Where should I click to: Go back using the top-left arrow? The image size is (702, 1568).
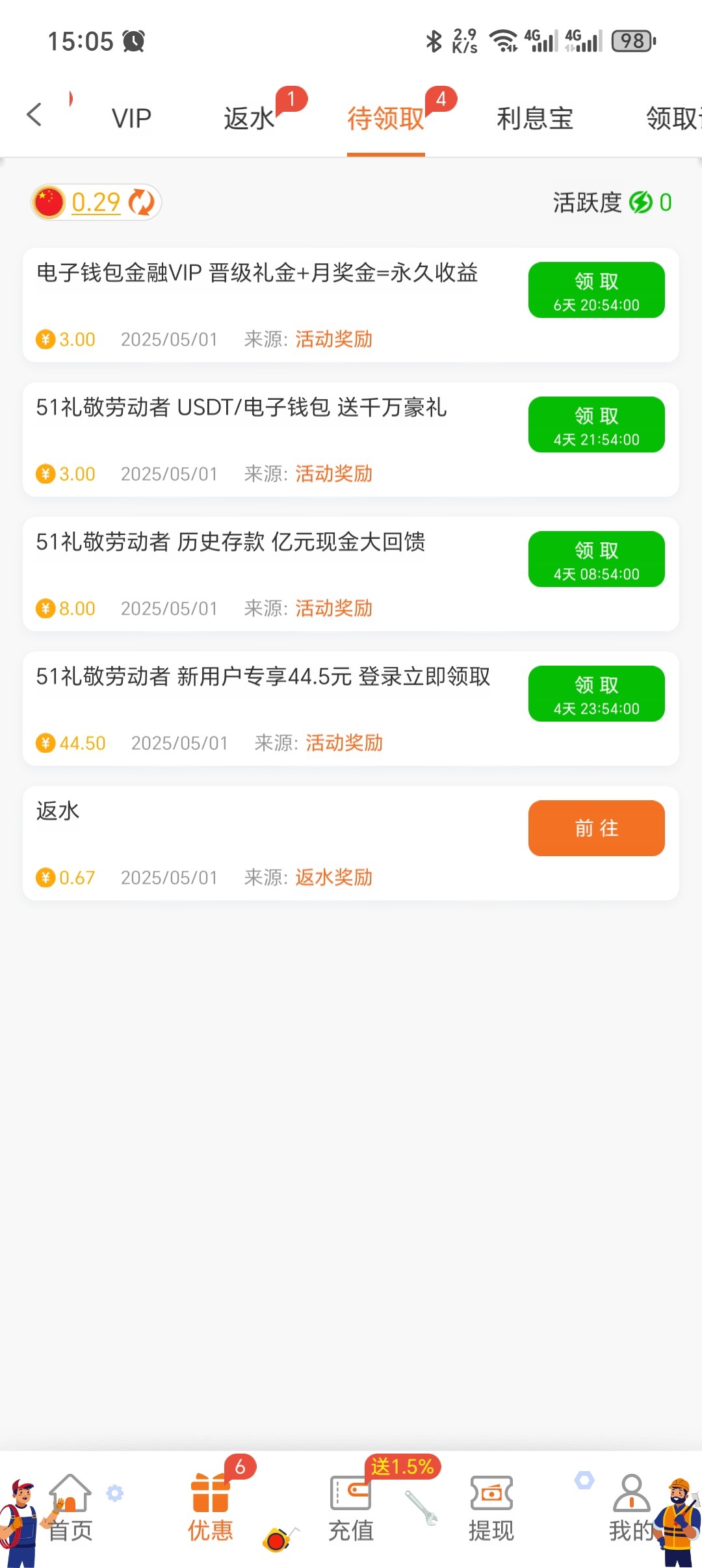pos(34,115)
